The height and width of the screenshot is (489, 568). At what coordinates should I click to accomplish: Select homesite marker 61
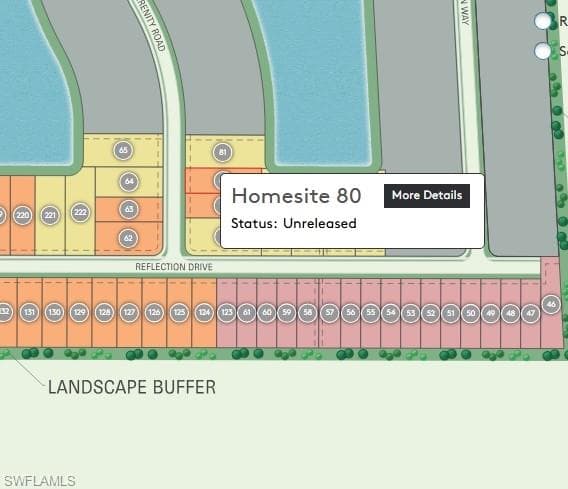click(247, 312)
